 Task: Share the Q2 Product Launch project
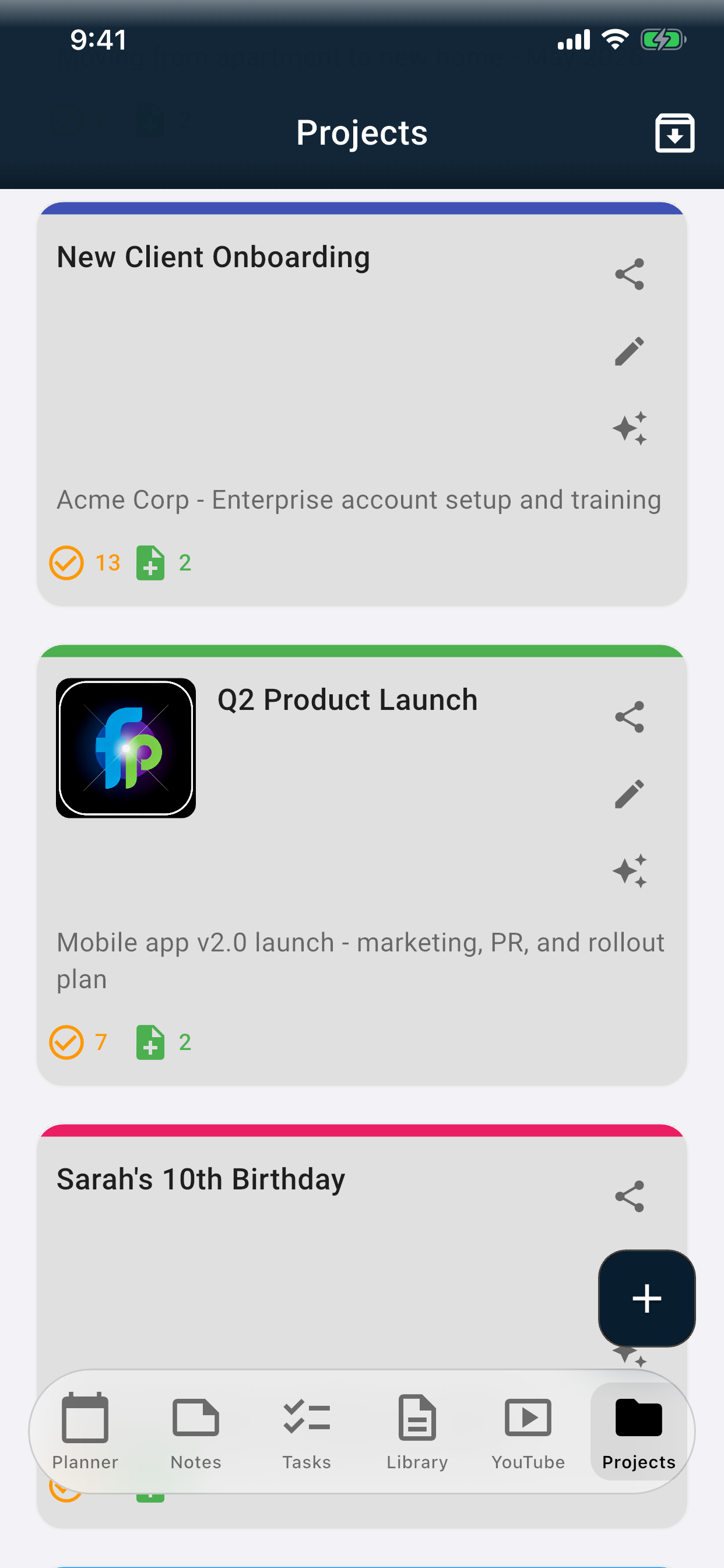630,717
